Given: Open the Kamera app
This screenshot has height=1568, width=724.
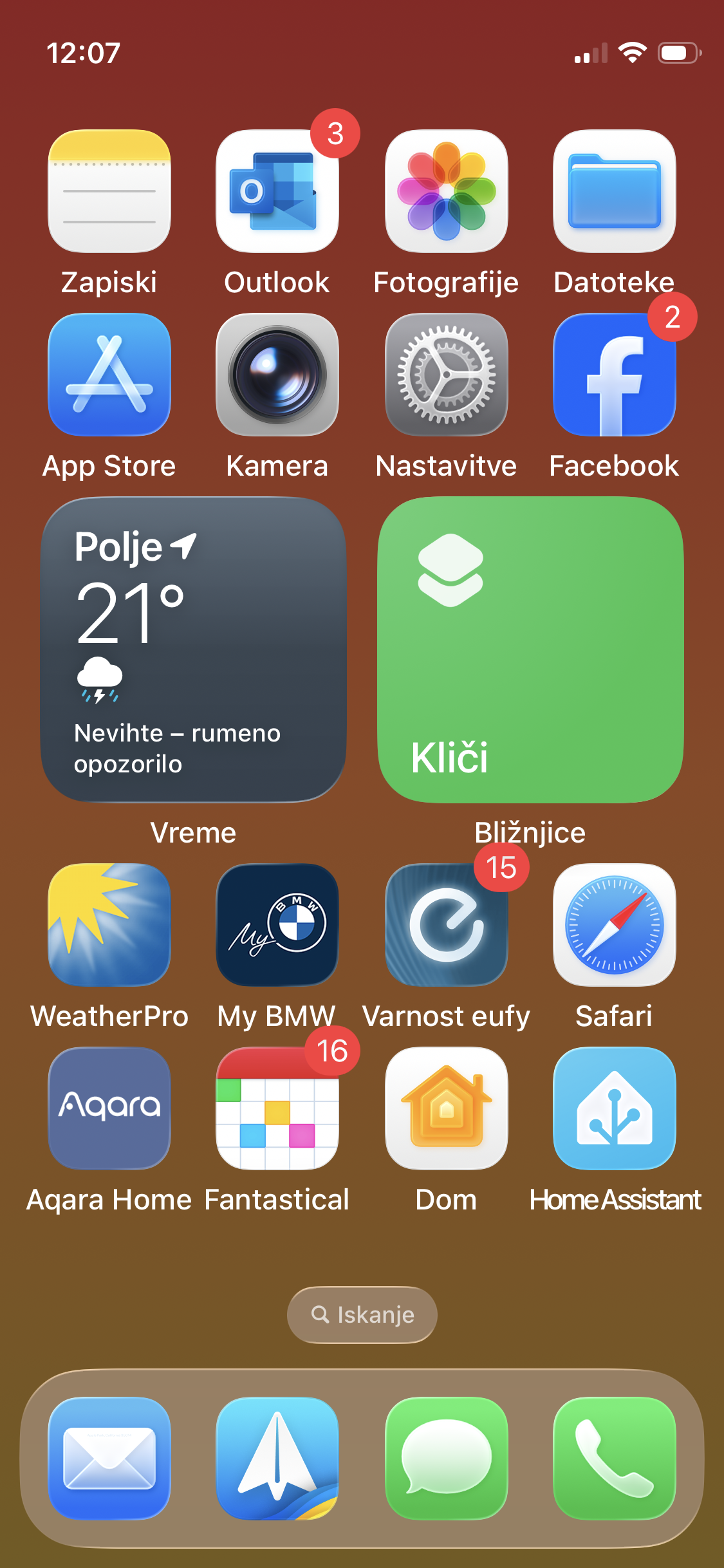Looking at the screenshot, I should (277, 375).
